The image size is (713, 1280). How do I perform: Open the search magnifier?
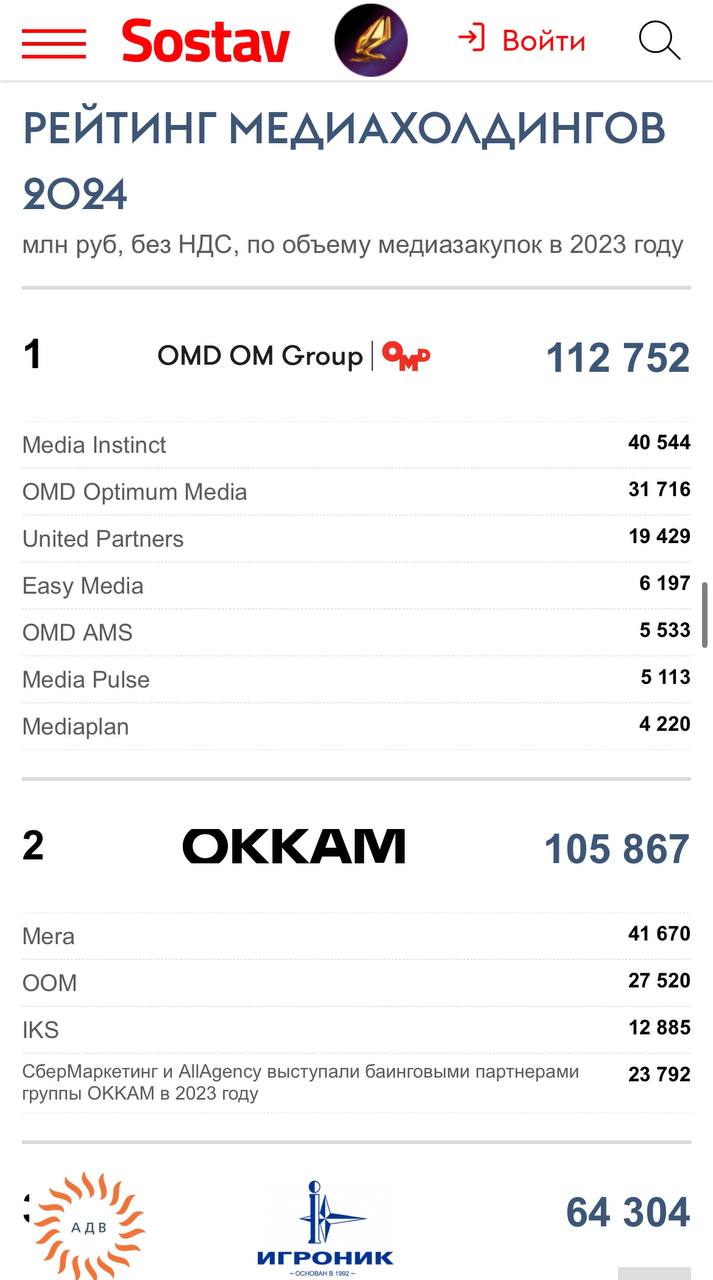click(659, 41)
